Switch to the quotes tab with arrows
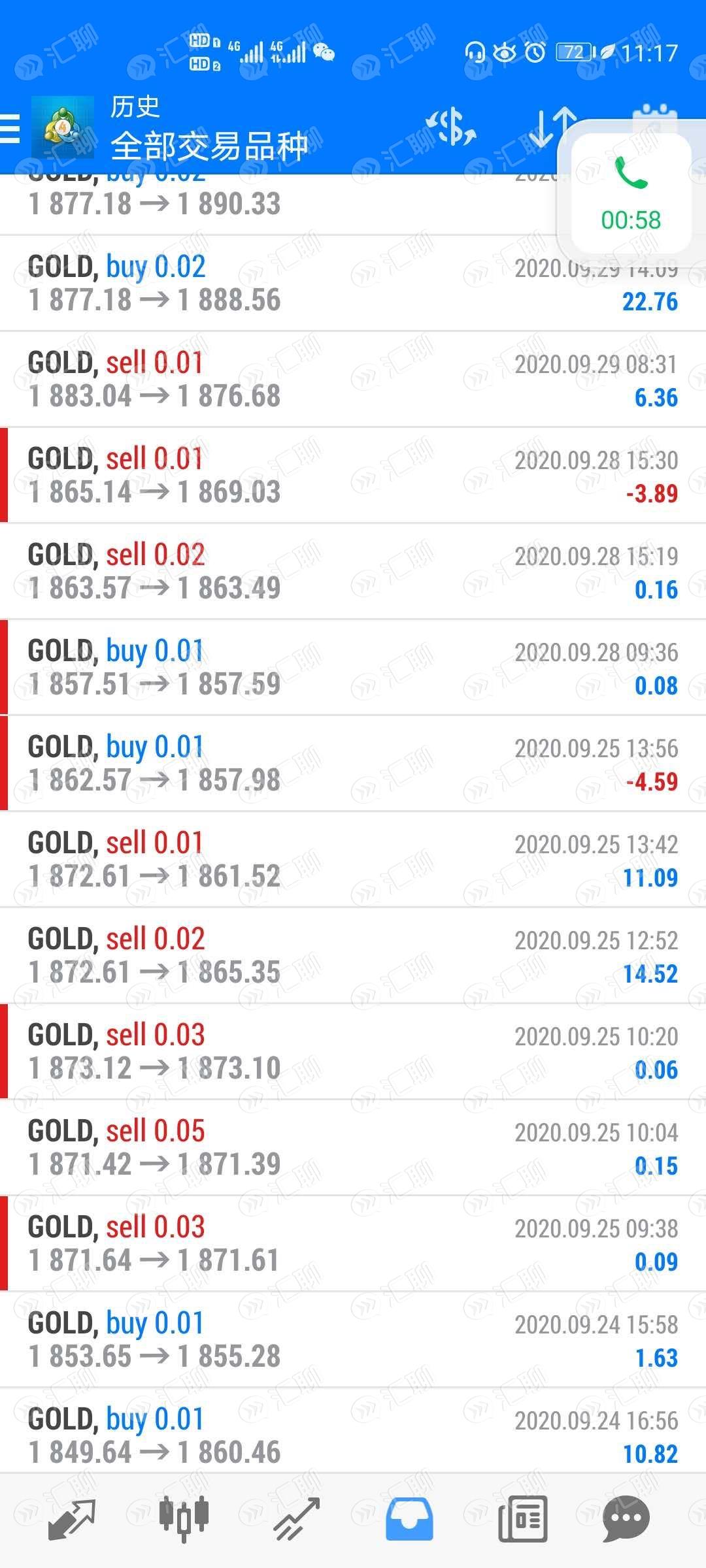The height and width of the screenshot is (1568, 706). [x=72, y=1518]
